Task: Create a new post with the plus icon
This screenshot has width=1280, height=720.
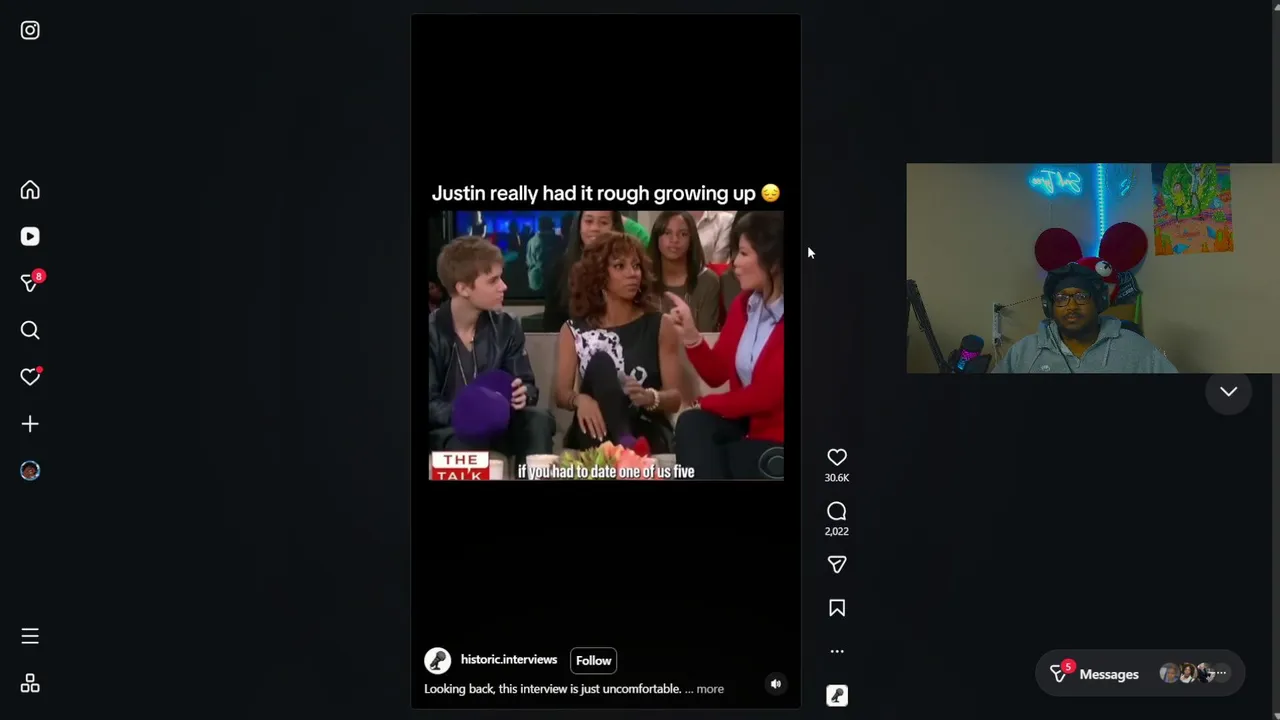Action: 30,424
